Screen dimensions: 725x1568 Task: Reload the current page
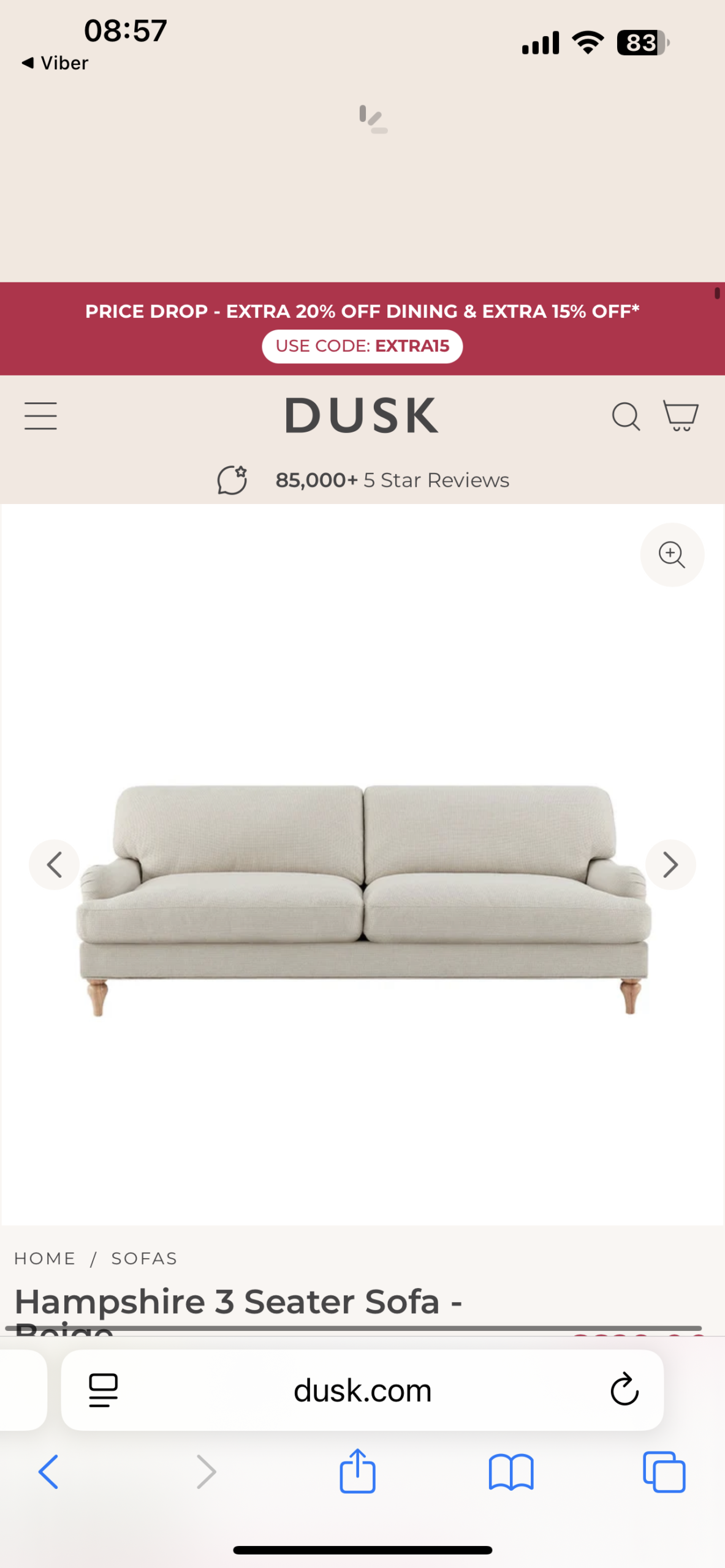pyautogui.click(x=624, y=1389)
